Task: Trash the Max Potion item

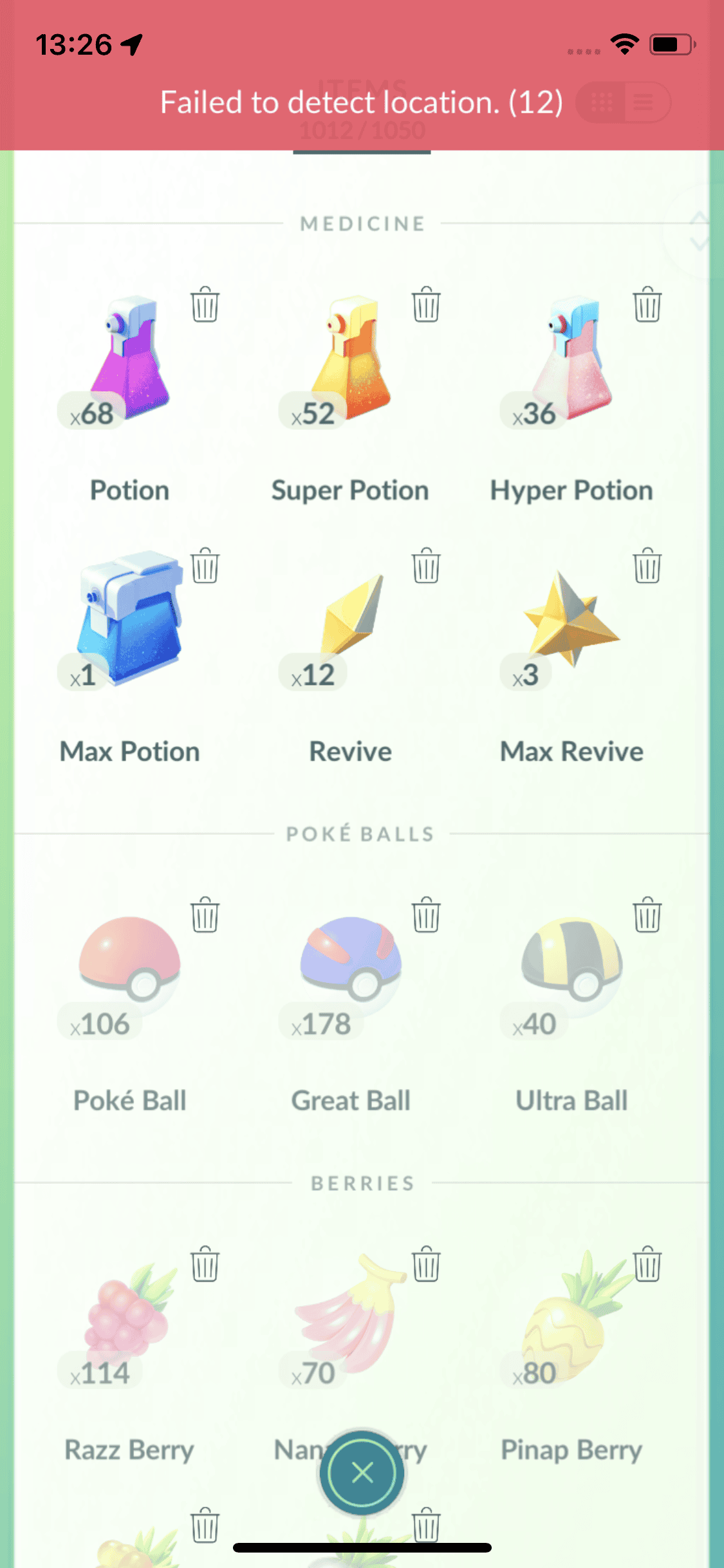Action: click(205, 566)
